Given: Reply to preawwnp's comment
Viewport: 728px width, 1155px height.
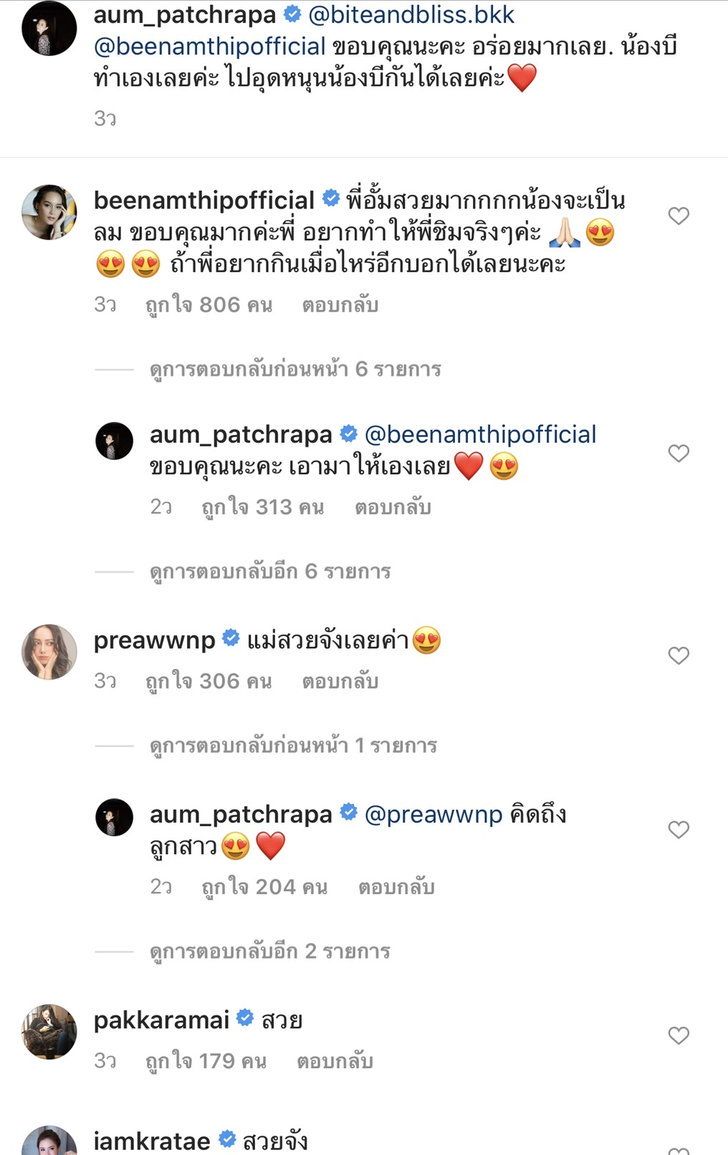Looking at the screenshot, I should [x=340, y=681].
